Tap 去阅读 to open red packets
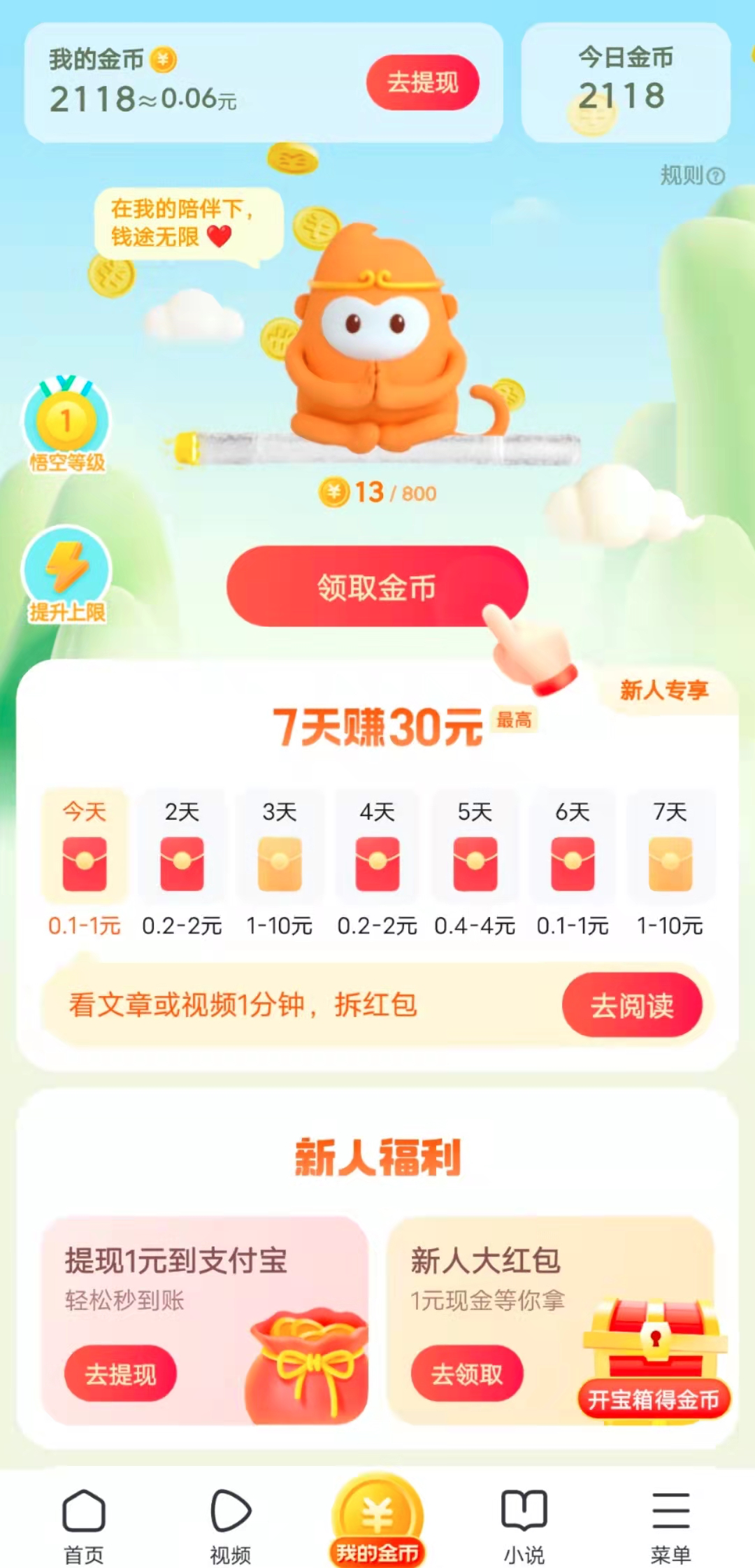 pos(631,1005)
